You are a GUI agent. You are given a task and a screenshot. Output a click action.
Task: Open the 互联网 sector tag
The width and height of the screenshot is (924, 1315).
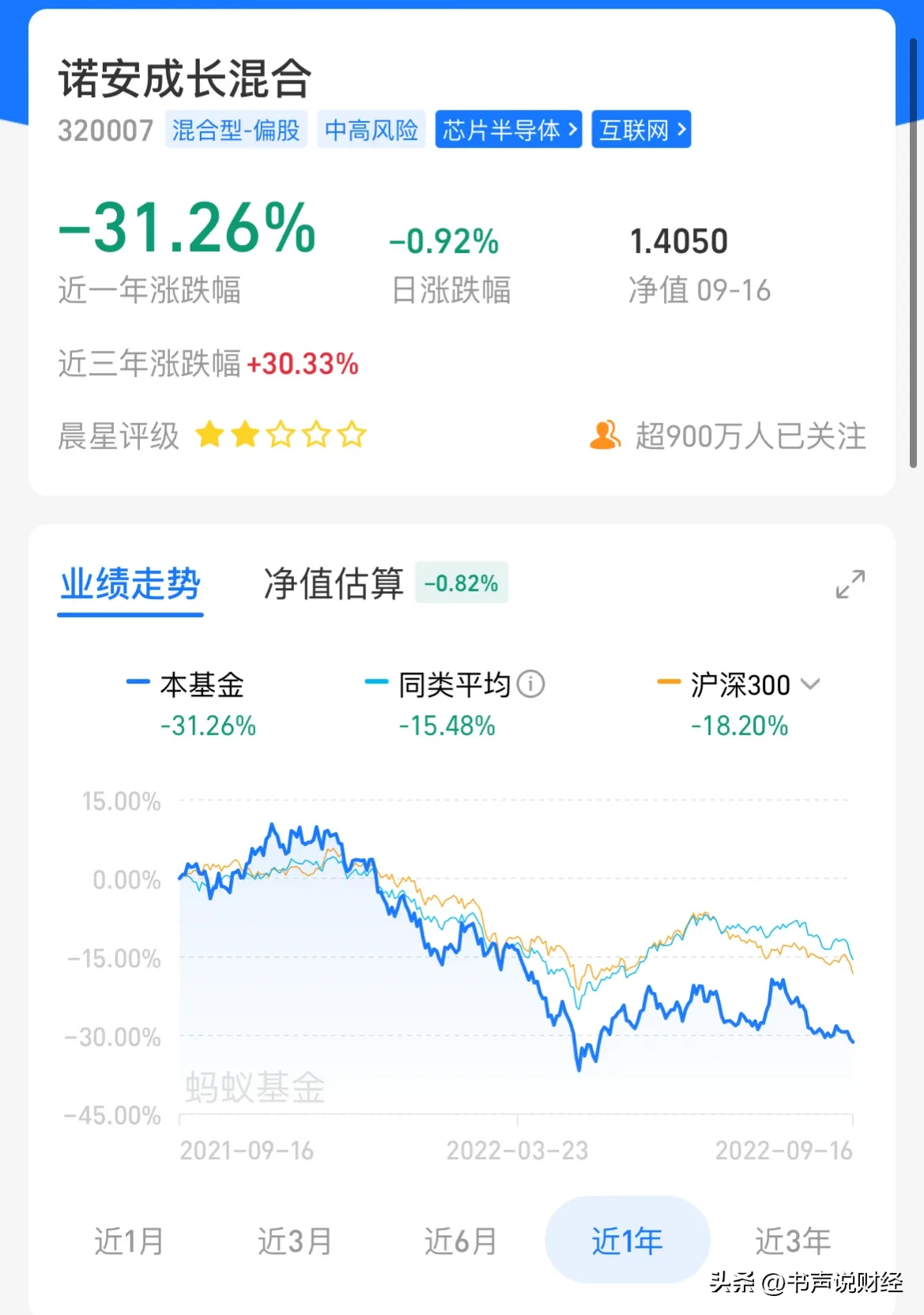641,130
